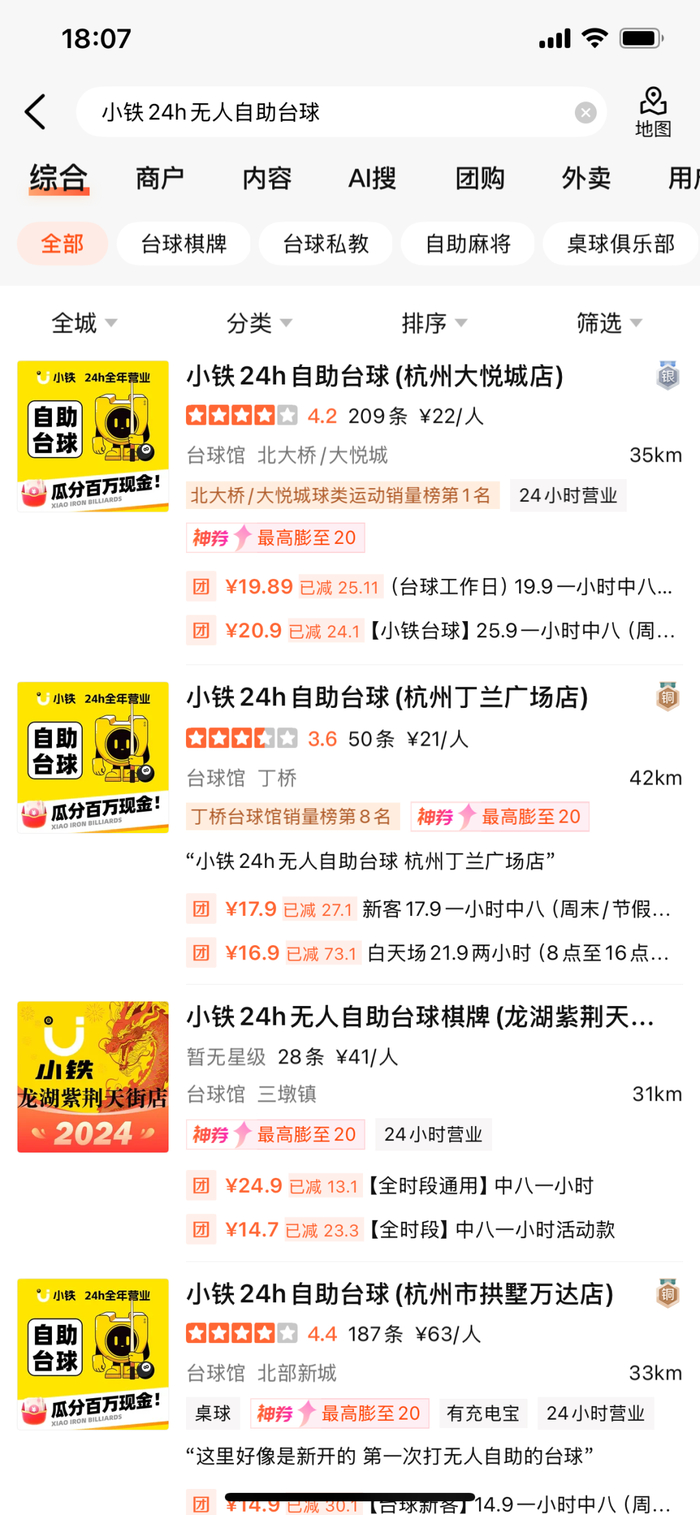This screenshot has height=1515, width=700.
Task: Switch to the 外卖 tab
Action: click(x=586, y=178)
